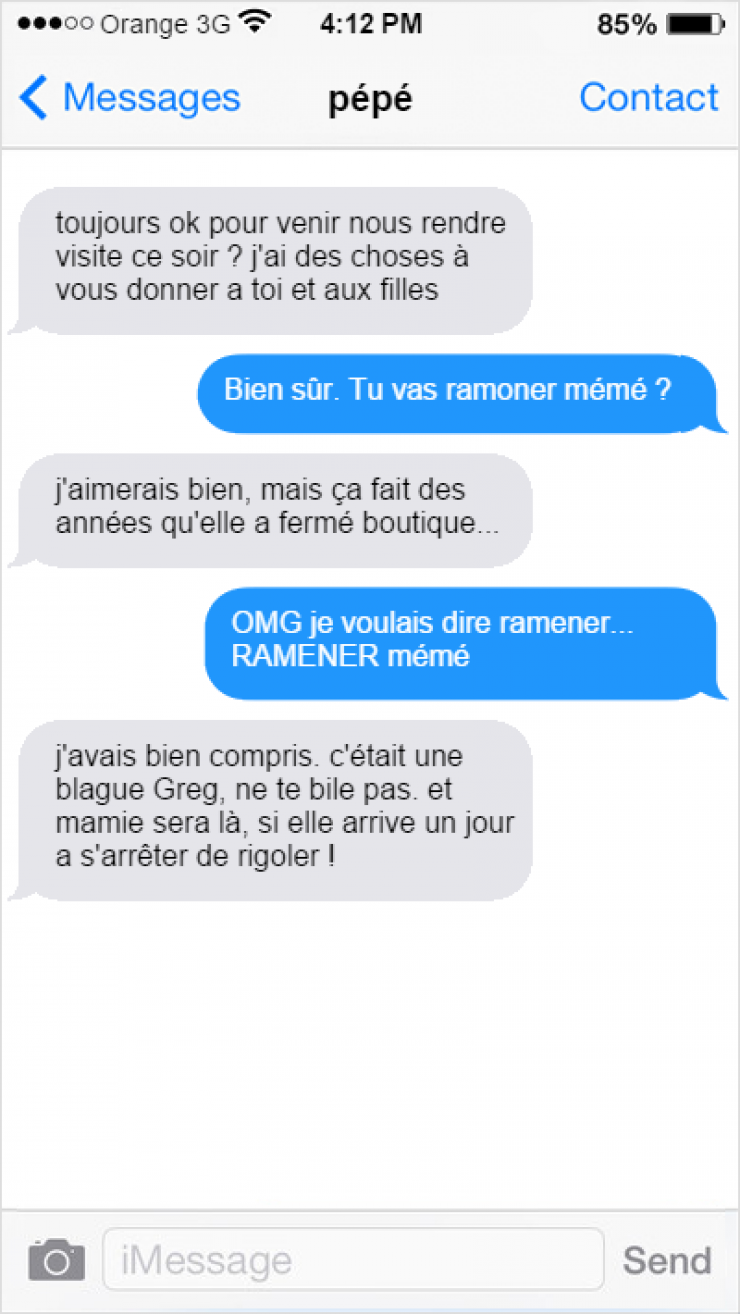The height and width of the screenshot is (1314, 740).
Task: Focus the iMessage text field
Action: click(353, 1259)
